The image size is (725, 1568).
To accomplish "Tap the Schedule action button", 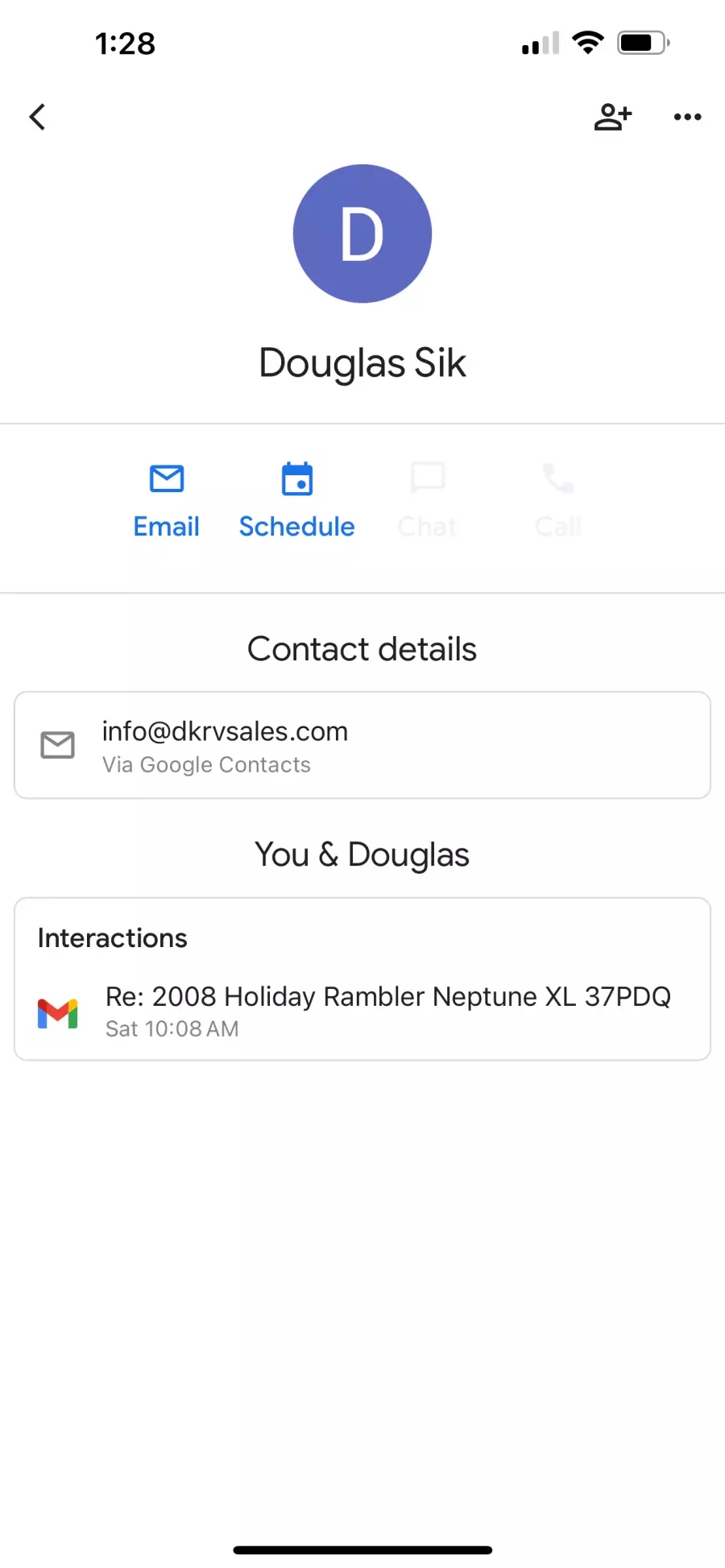I will [296, 501].
